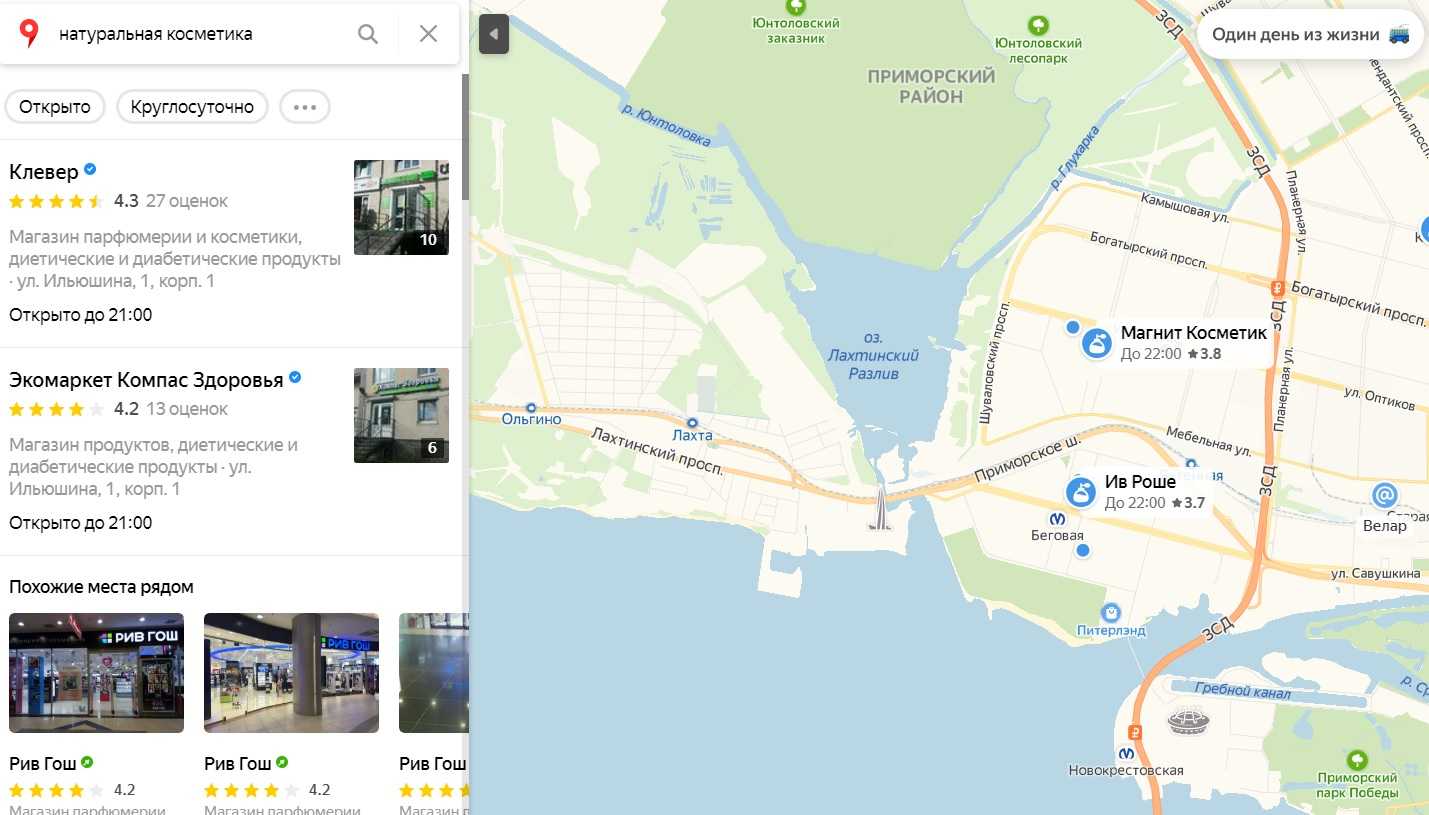
Task: Open more filters via three dots
Action: click(x=304, y=107)
